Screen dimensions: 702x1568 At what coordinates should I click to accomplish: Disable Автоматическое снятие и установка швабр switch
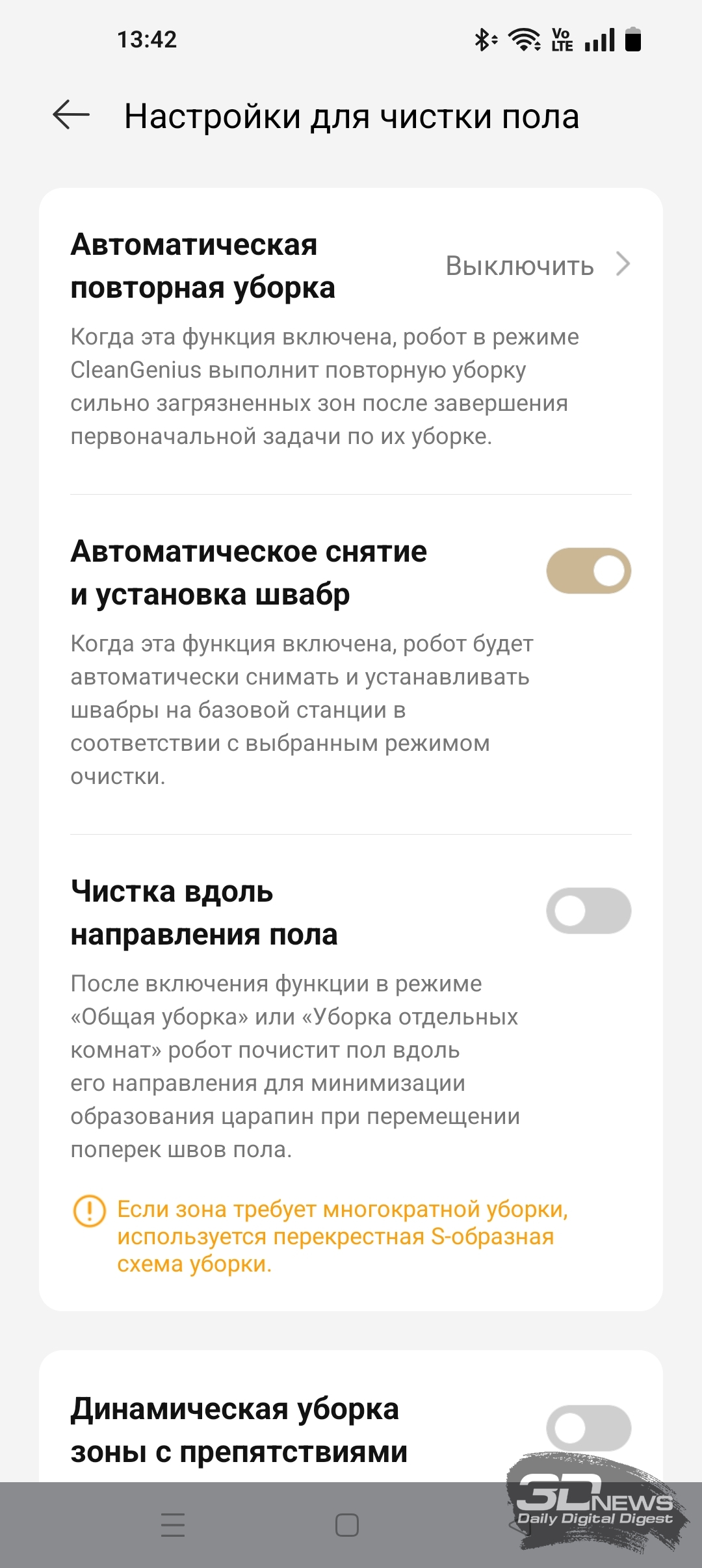589,571
